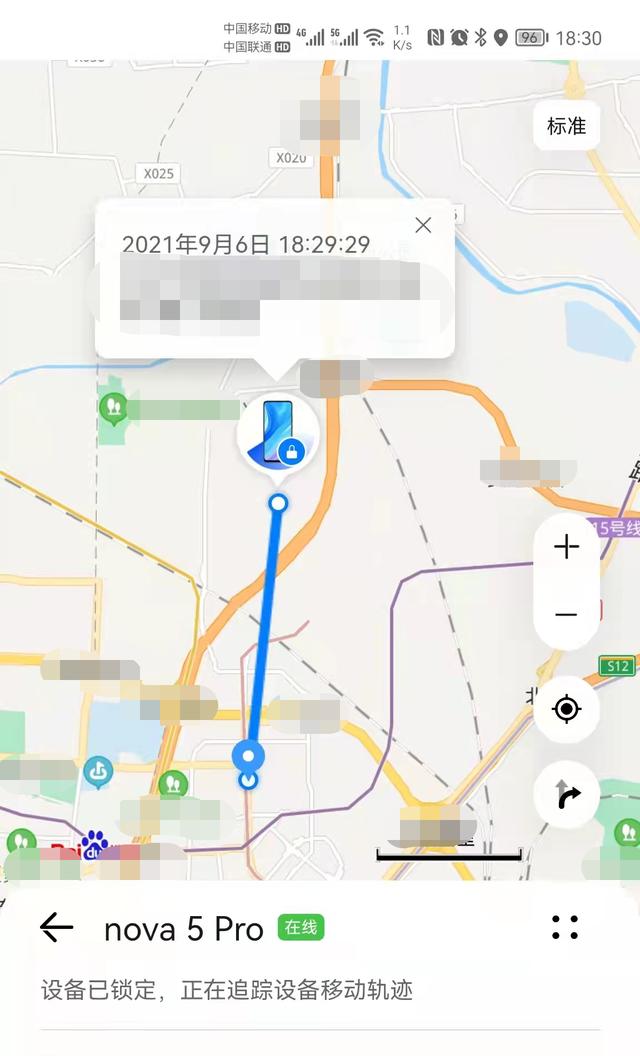
Task: Tap the locked phone marker
Action: (x=277, y=433)
